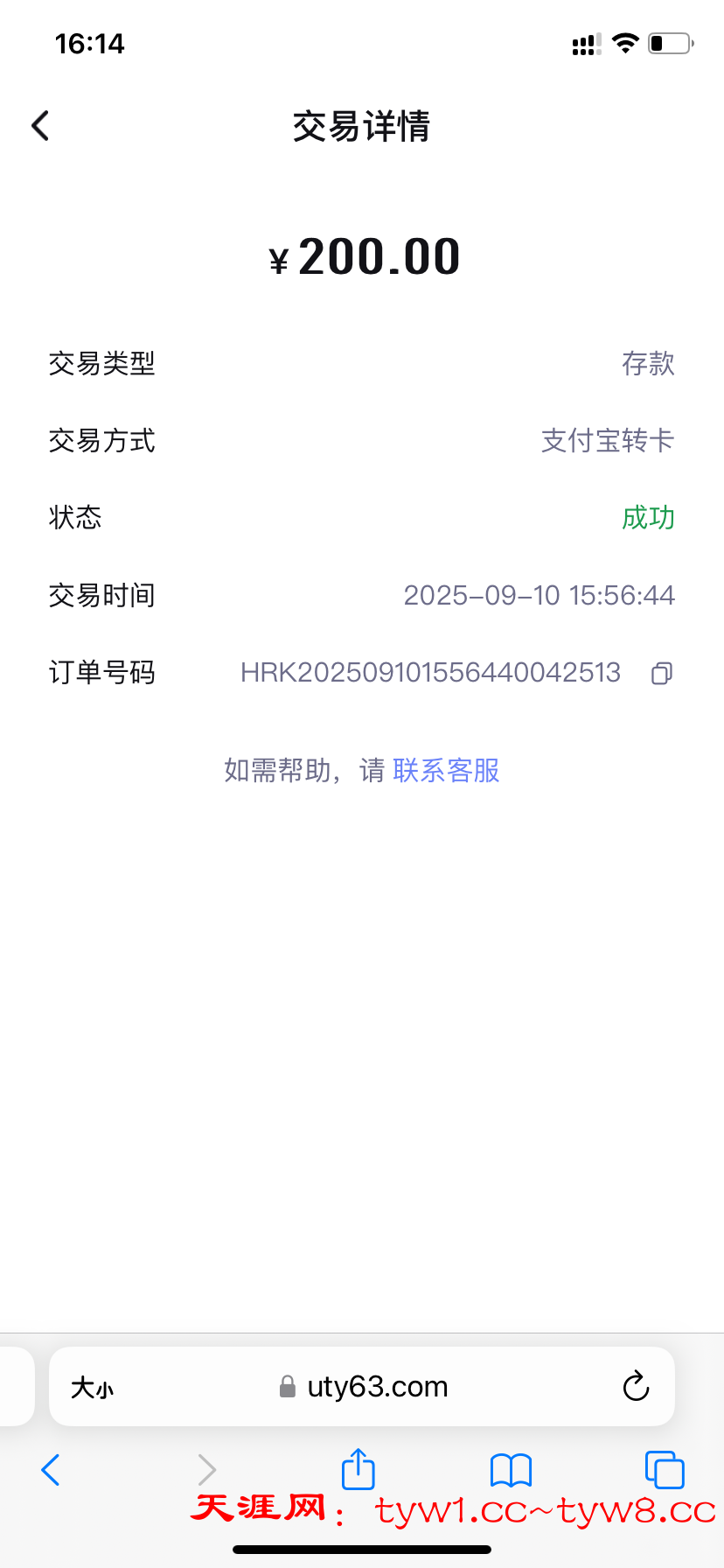
Task: Open the Safari share sheet
Action: pos(358,1469)
